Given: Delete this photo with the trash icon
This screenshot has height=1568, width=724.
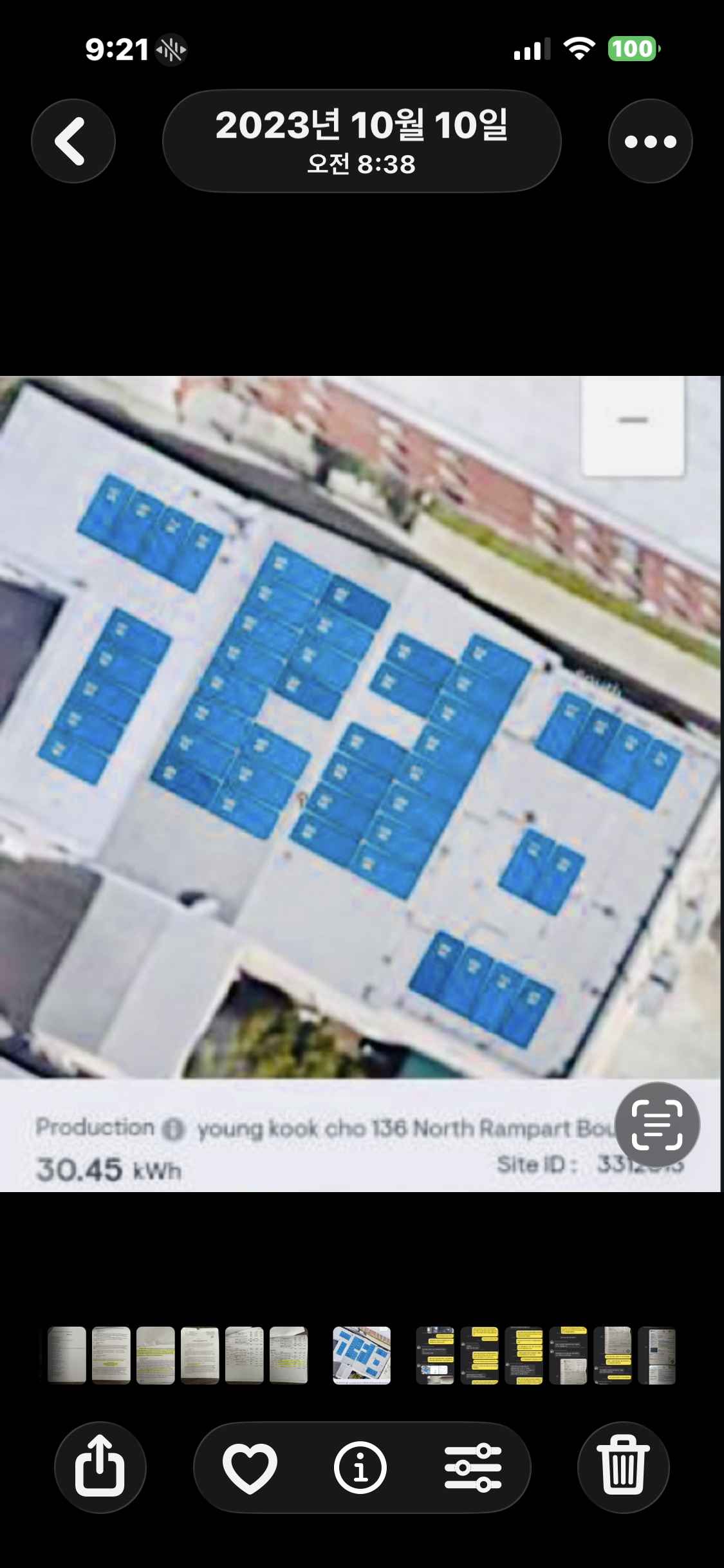Looking at the screenshot, I should pyautogui.click(x=623, y=1467).
